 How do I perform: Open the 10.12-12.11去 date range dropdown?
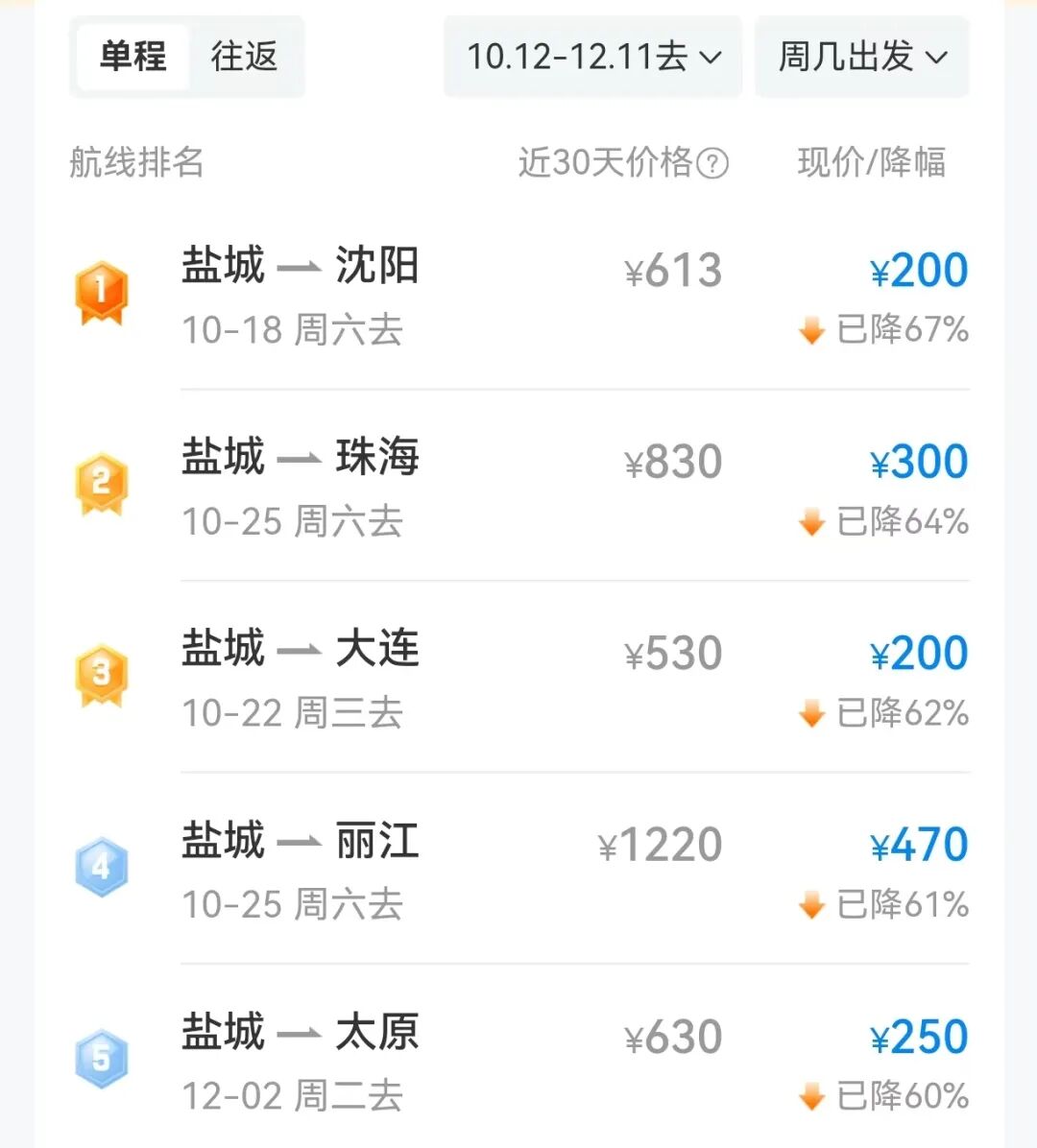(x=592, y=57)
